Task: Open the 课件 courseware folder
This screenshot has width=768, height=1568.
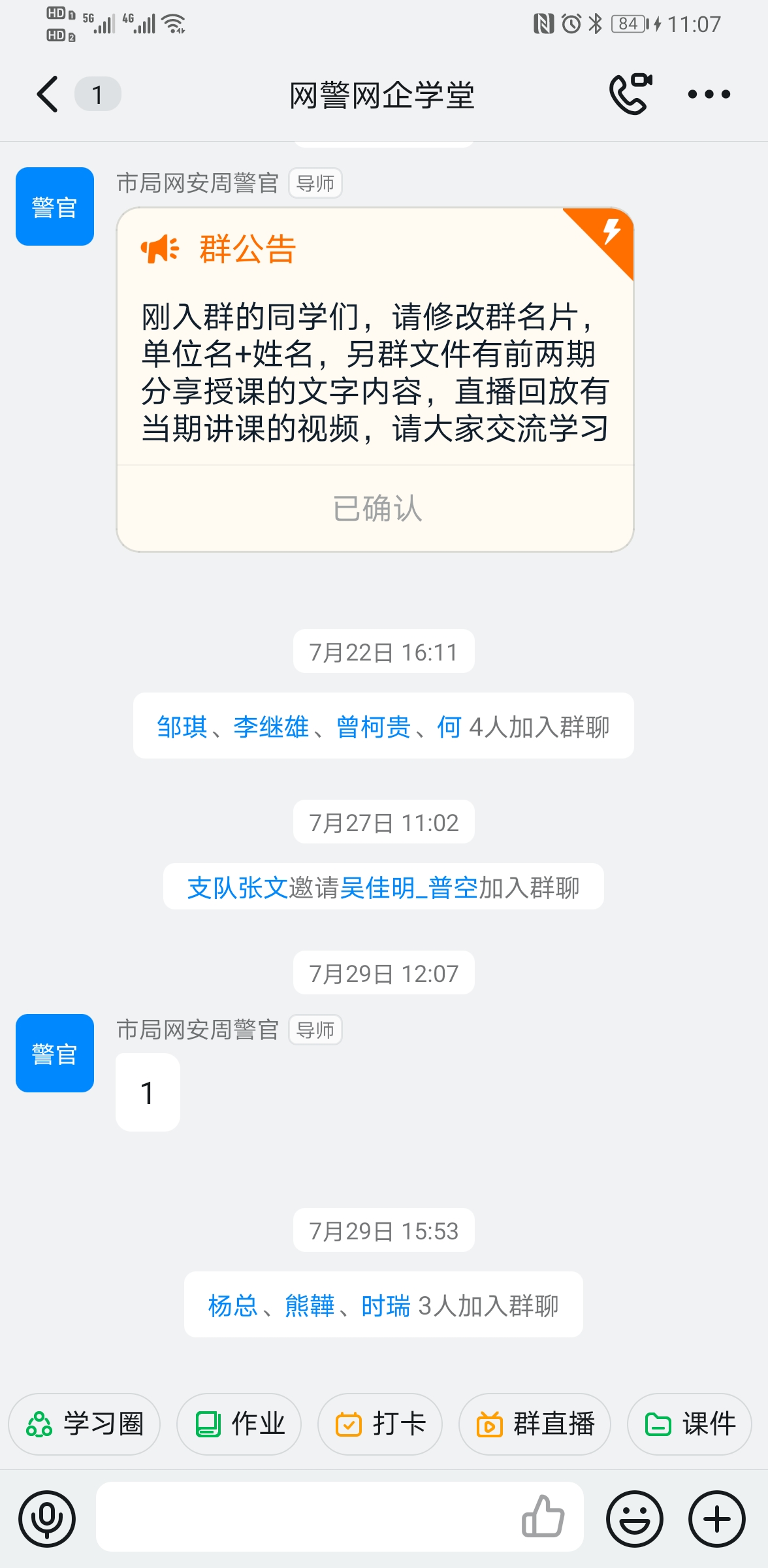Action: (688, 1424)
